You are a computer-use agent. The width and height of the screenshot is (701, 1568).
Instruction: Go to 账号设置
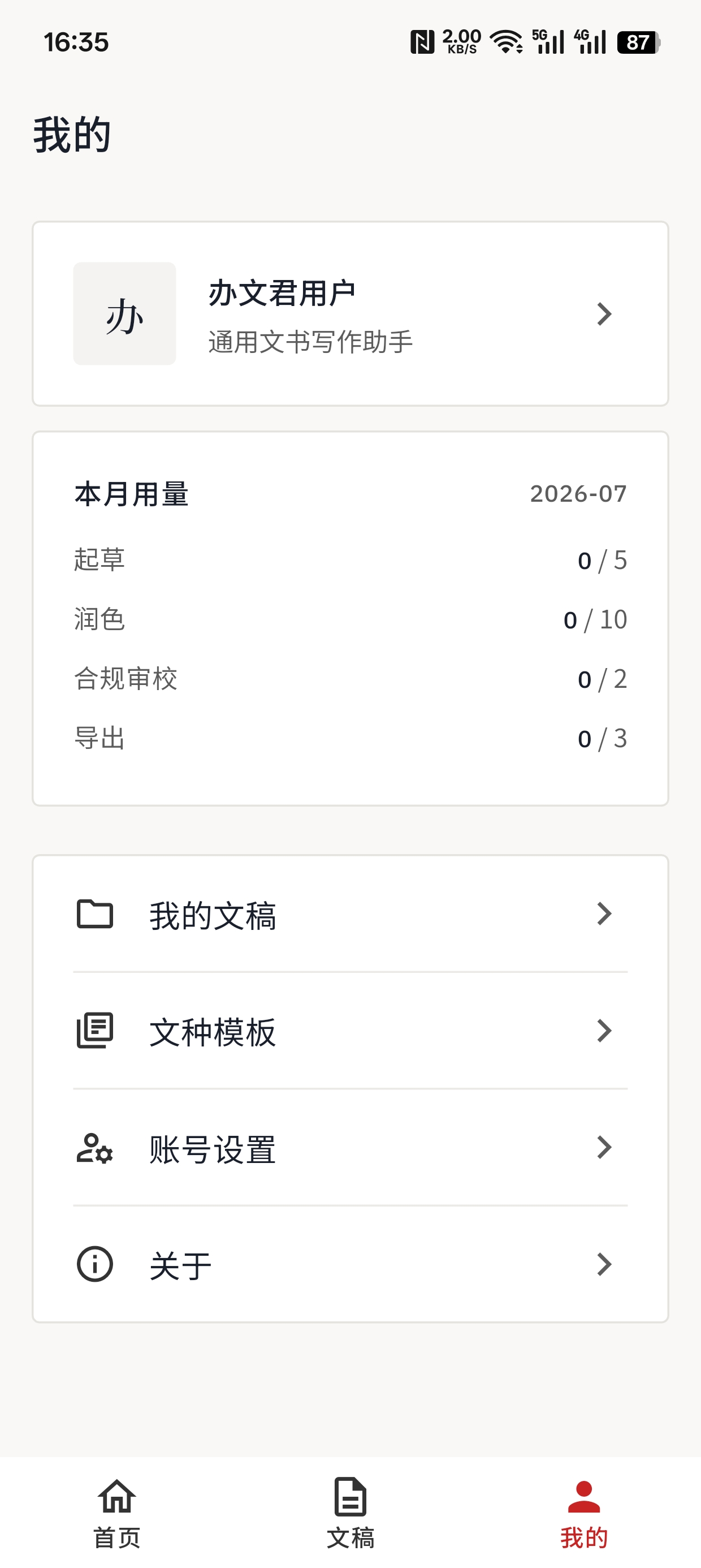350,1147
